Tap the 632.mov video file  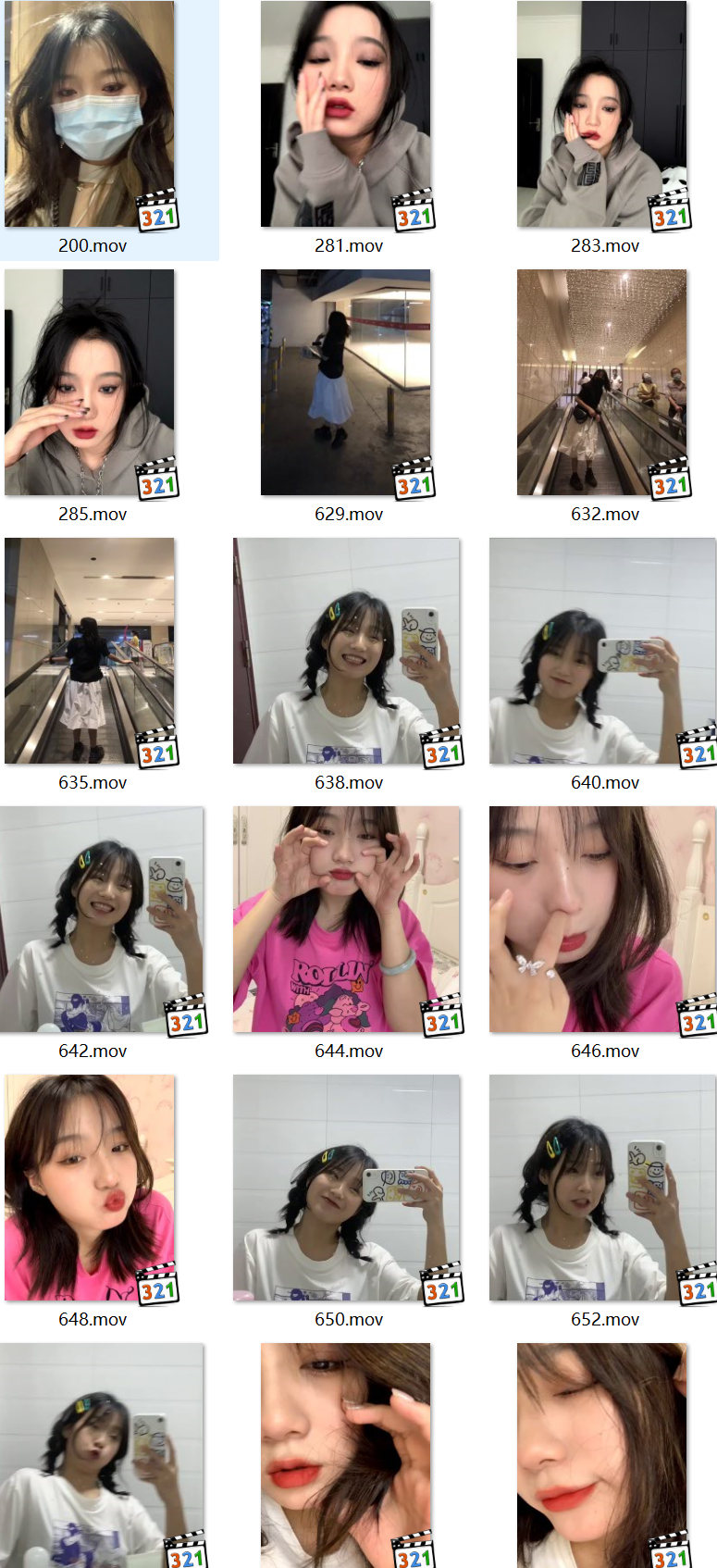602,382
